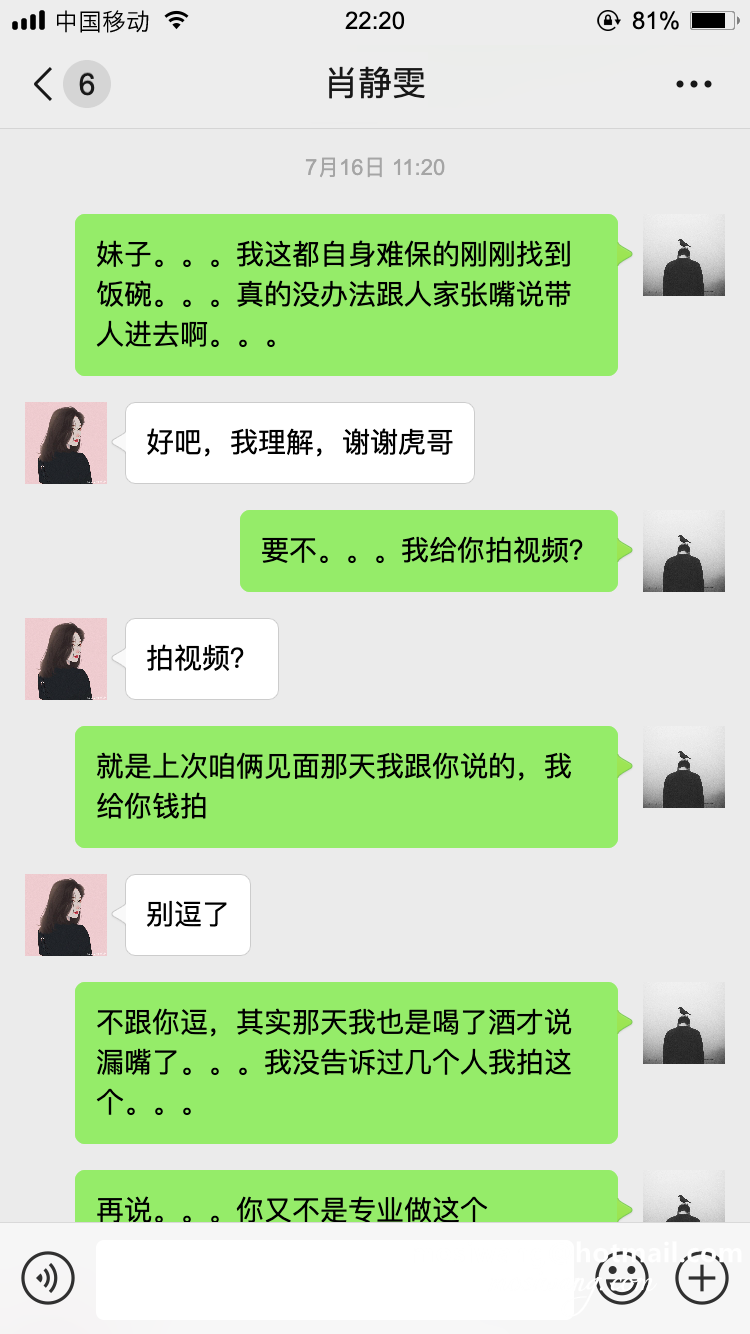The width and height of the screenshot is (750, 1334).
Task: Open contact avatar beside "别逗了" message
Action: point(66,915)
